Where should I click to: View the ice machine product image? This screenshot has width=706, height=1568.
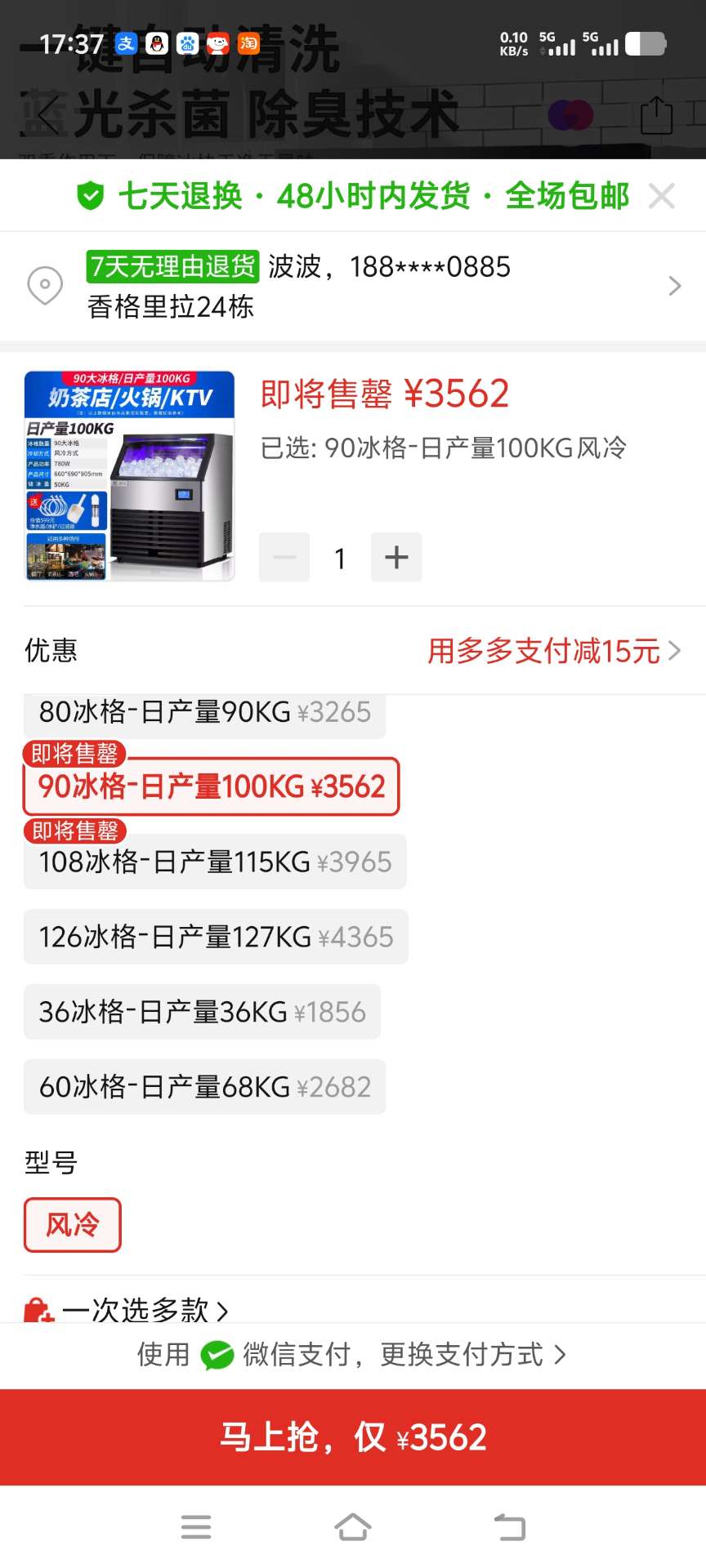(x=130, y=476)
